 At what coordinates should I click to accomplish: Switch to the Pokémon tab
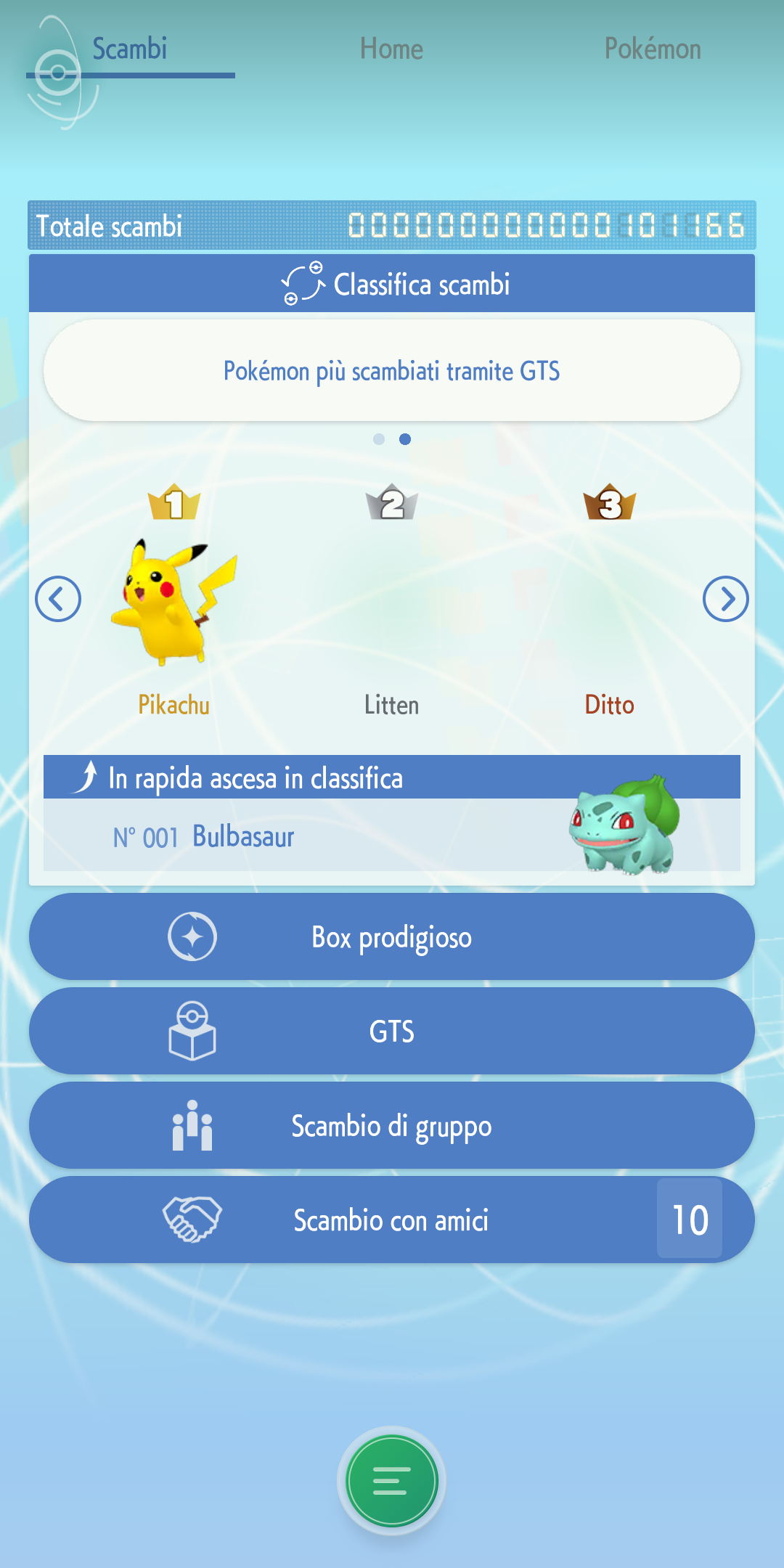pyautogui.click(x=653, y=49)
